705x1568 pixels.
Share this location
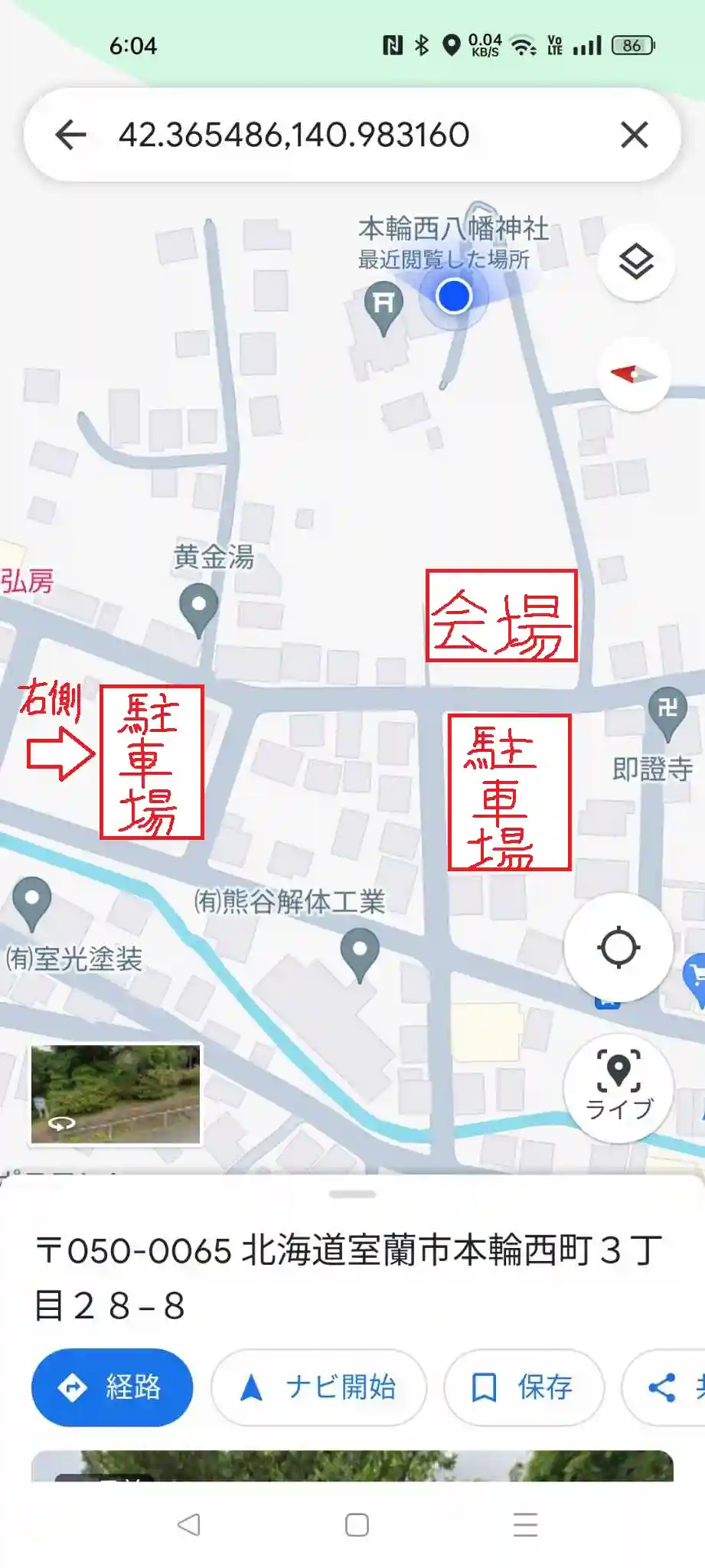click(664, 1387)
